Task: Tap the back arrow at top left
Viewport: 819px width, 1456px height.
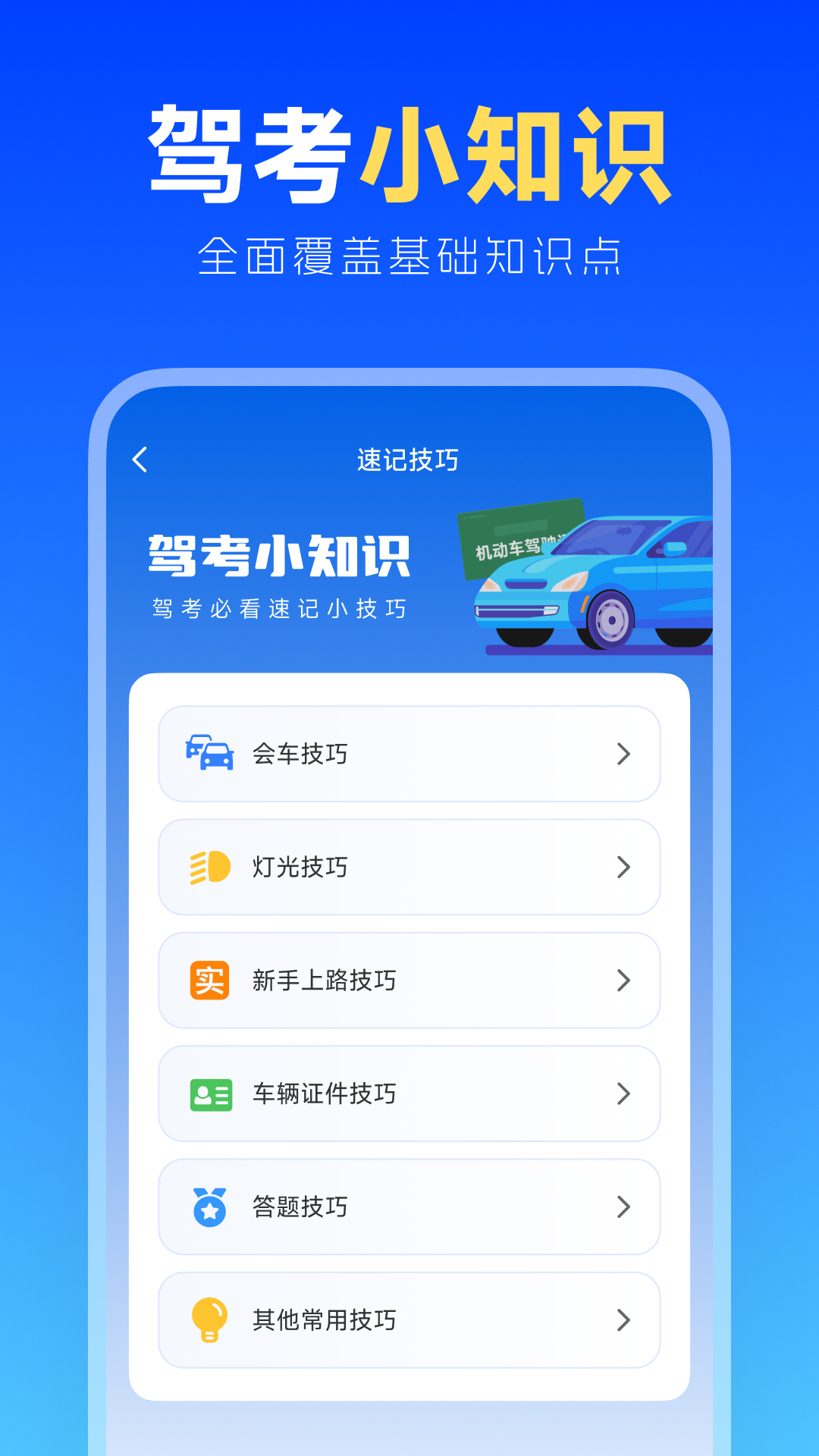Action: pos(140,459)
